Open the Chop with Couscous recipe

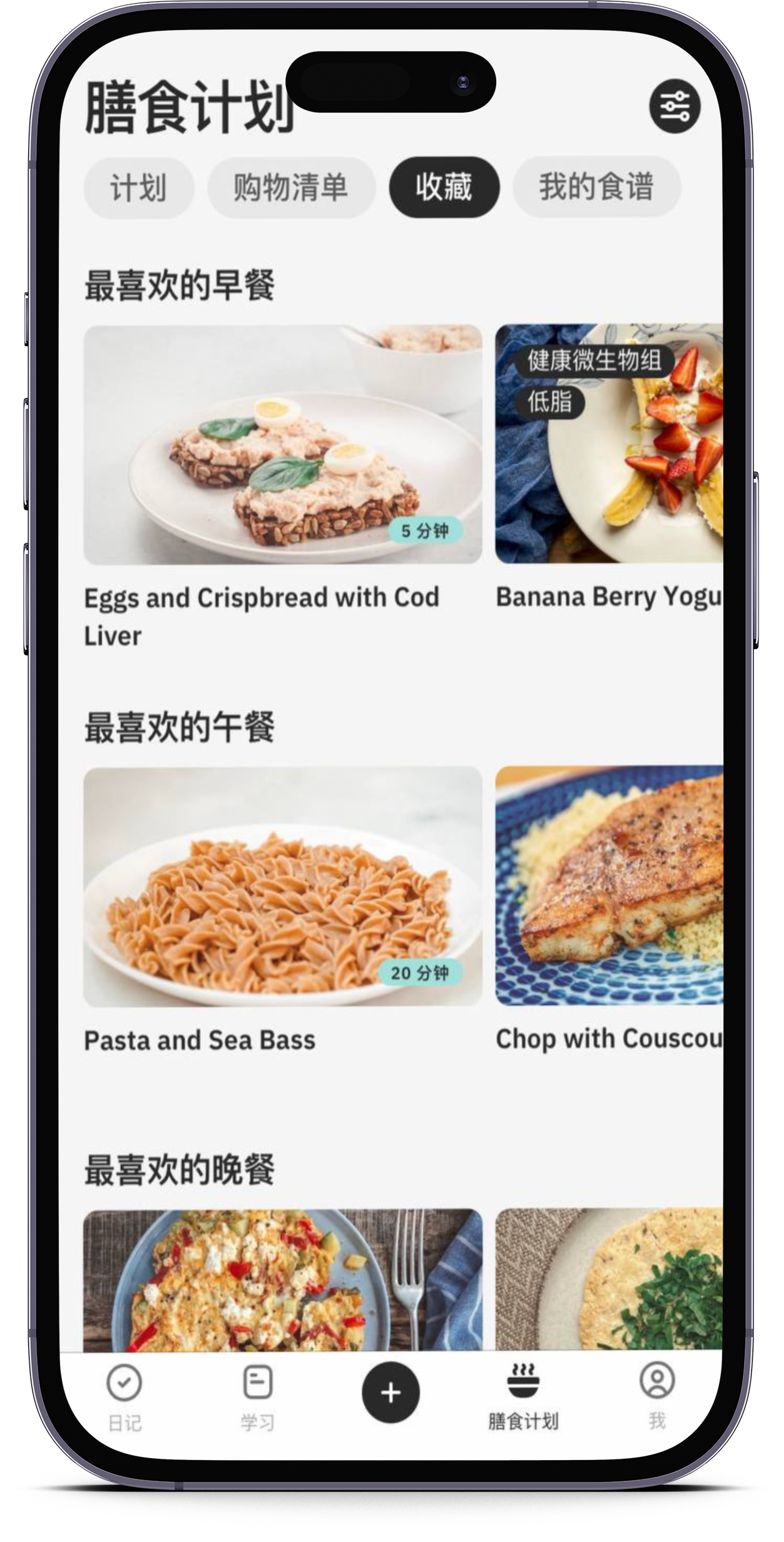tap(608, 886)
